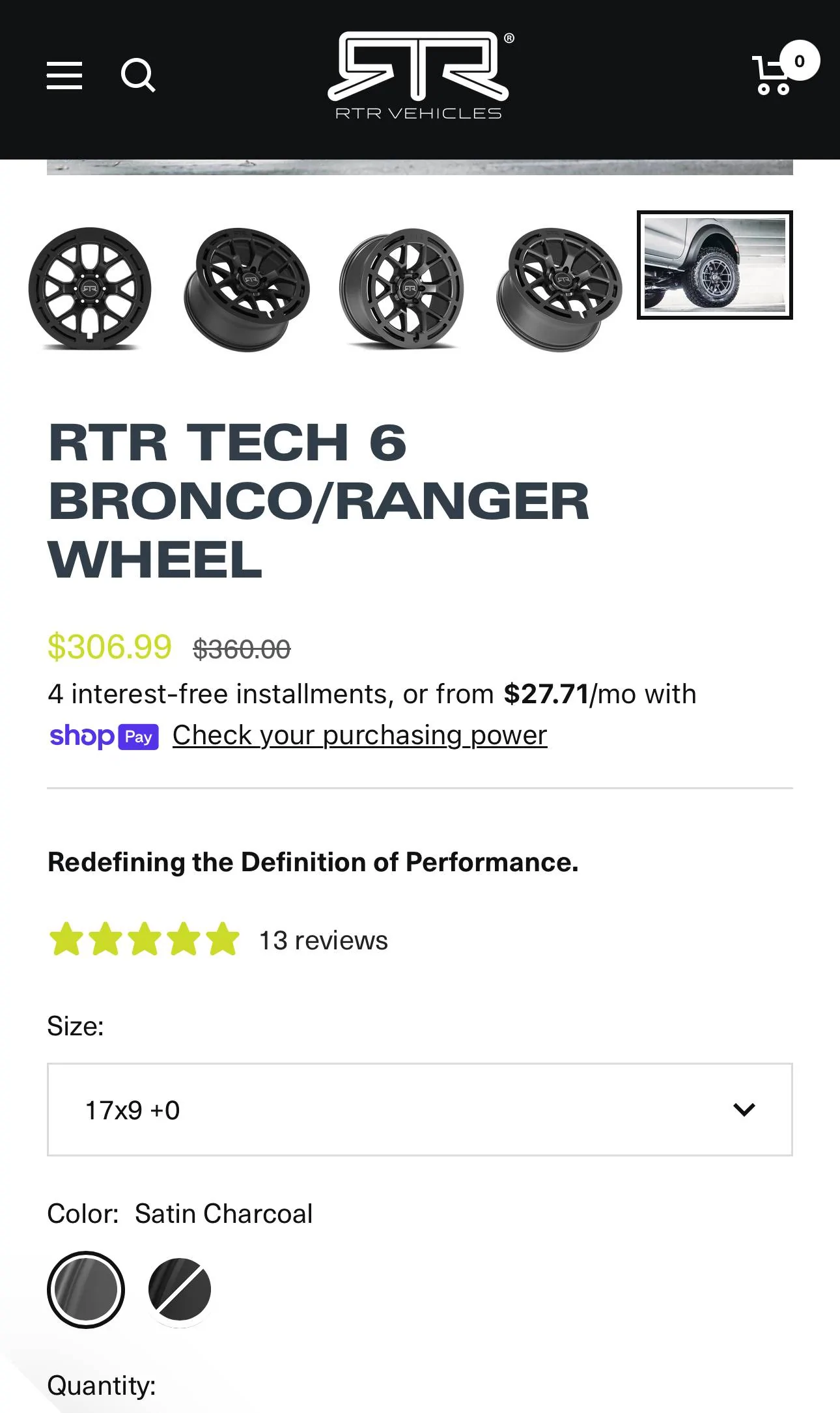Select the second angled wheel thumbnail
This screenshot has height=1413, width=840.
point(246,288)
